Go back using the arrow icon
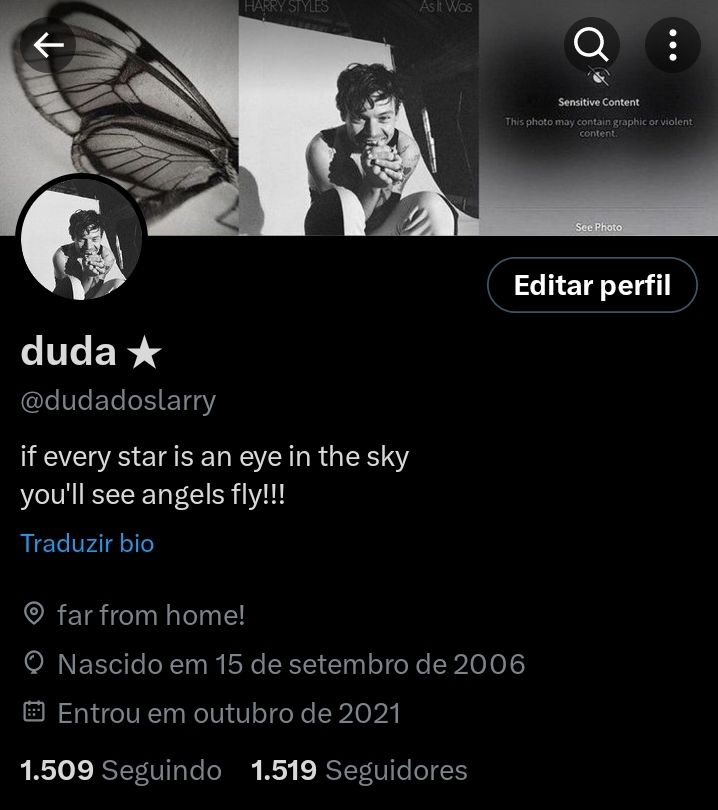This screenshot has width=718, height=810. point(48,45)
